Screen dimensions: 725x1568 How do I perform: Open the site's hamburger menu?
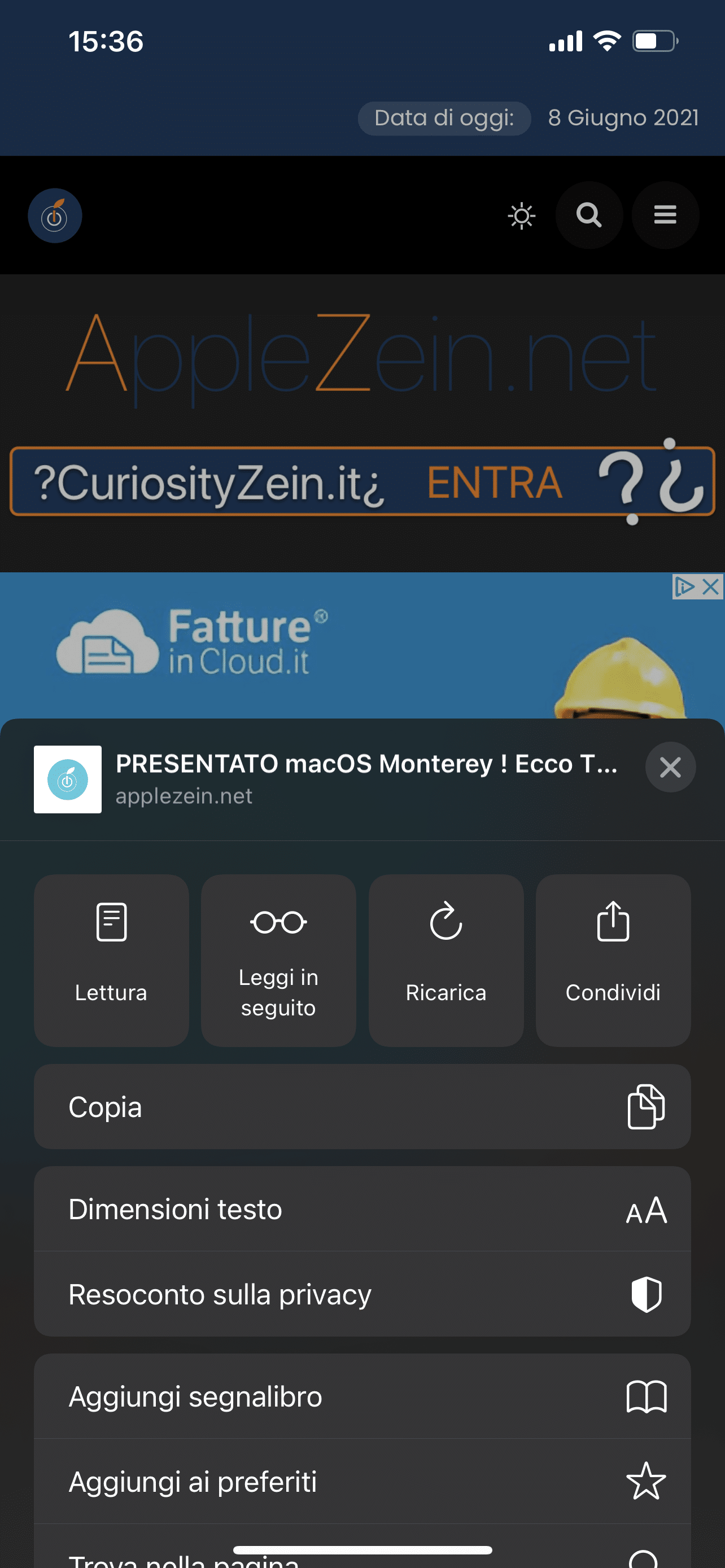coord(665,215)
